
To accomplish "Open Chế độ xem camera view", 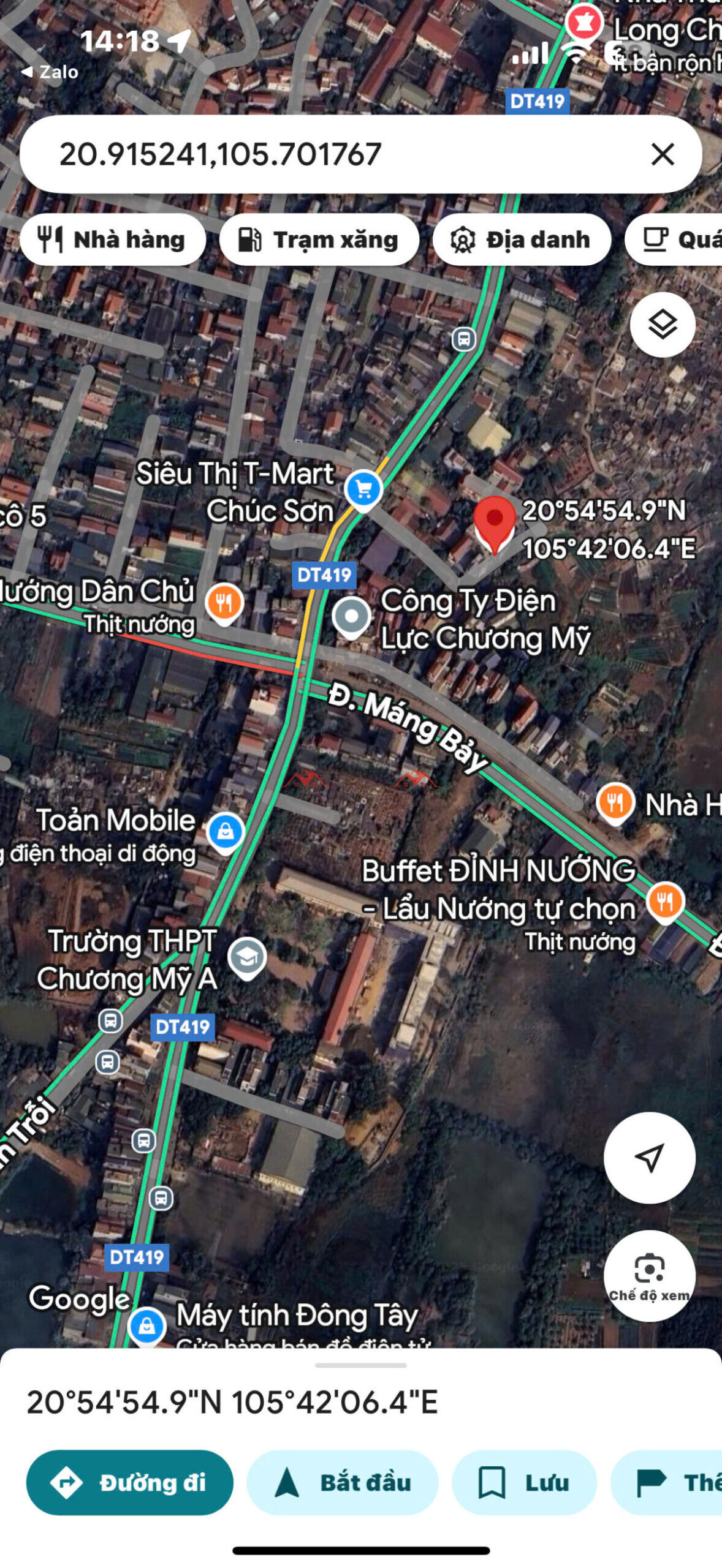I will 649,1275.
